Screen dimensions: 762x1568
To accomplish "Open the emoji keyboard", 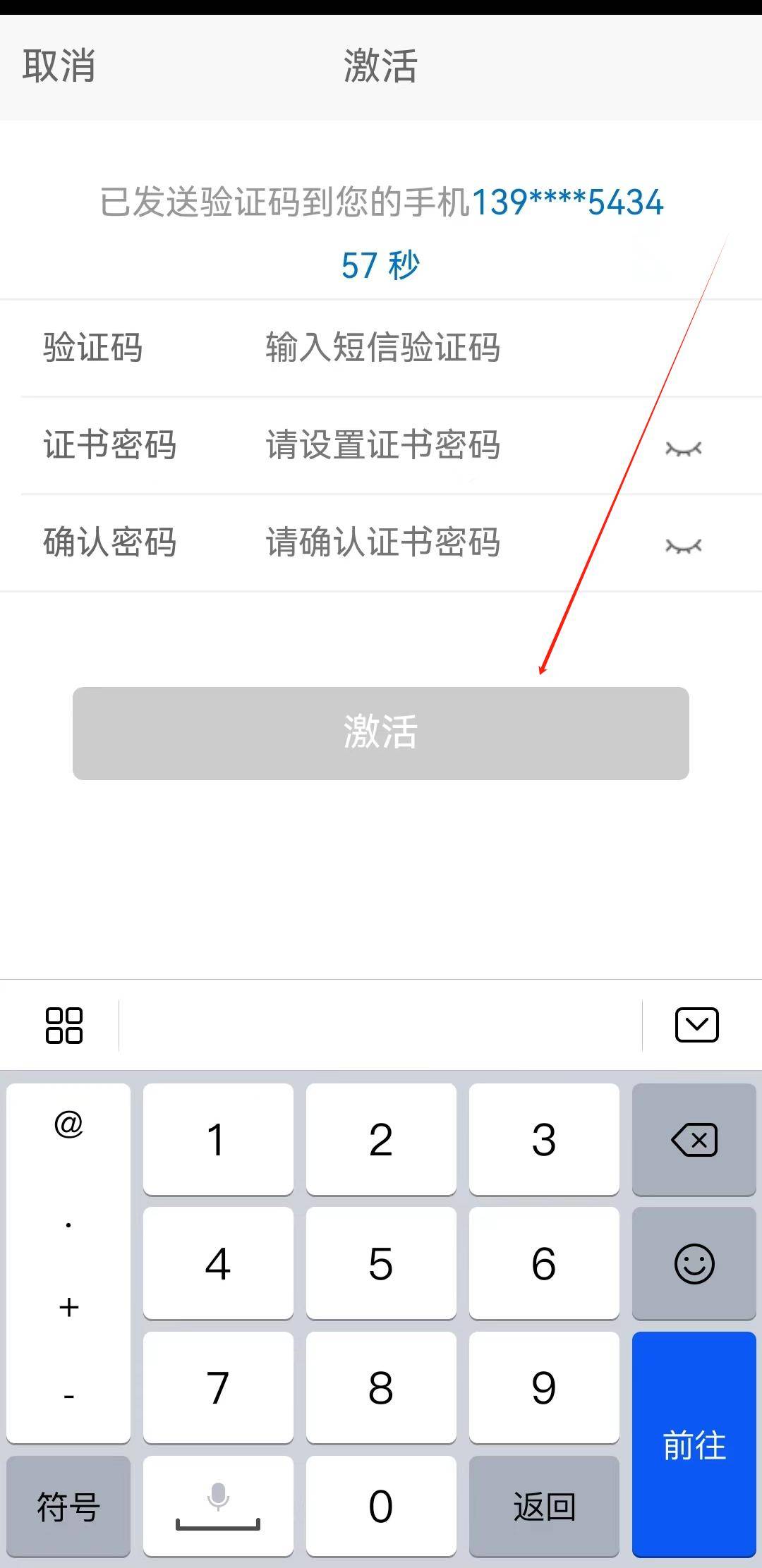I will [694, 1263].
